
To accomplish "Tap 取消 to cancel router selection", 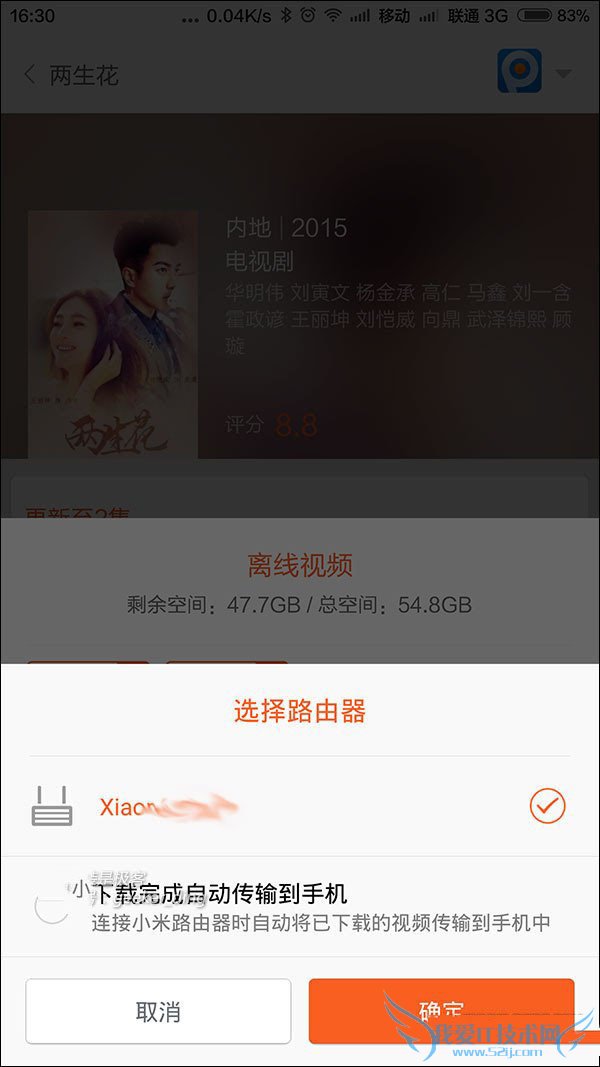I will point(158,1011).
